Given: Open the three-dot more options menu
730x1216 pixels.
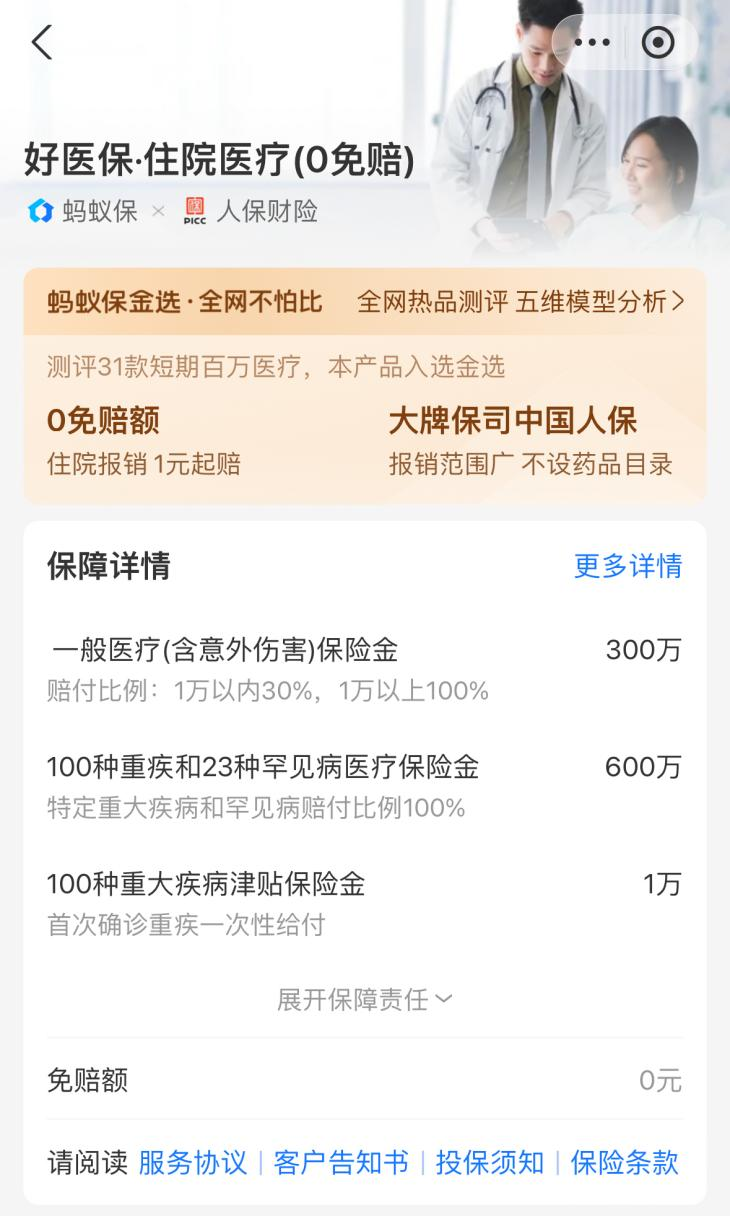Looking at the screenshot, I should [592, 42].
